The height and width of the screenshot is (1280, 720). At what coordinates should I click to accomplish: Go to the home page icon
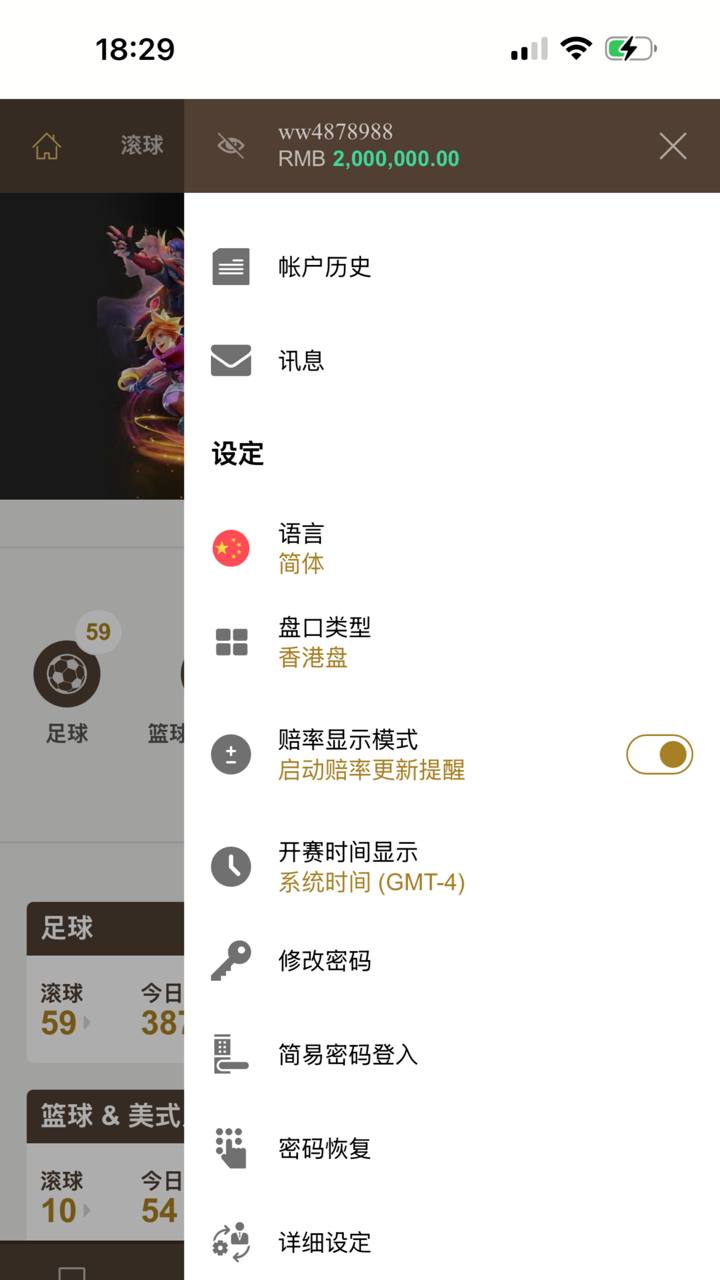(x=47, y=146)
